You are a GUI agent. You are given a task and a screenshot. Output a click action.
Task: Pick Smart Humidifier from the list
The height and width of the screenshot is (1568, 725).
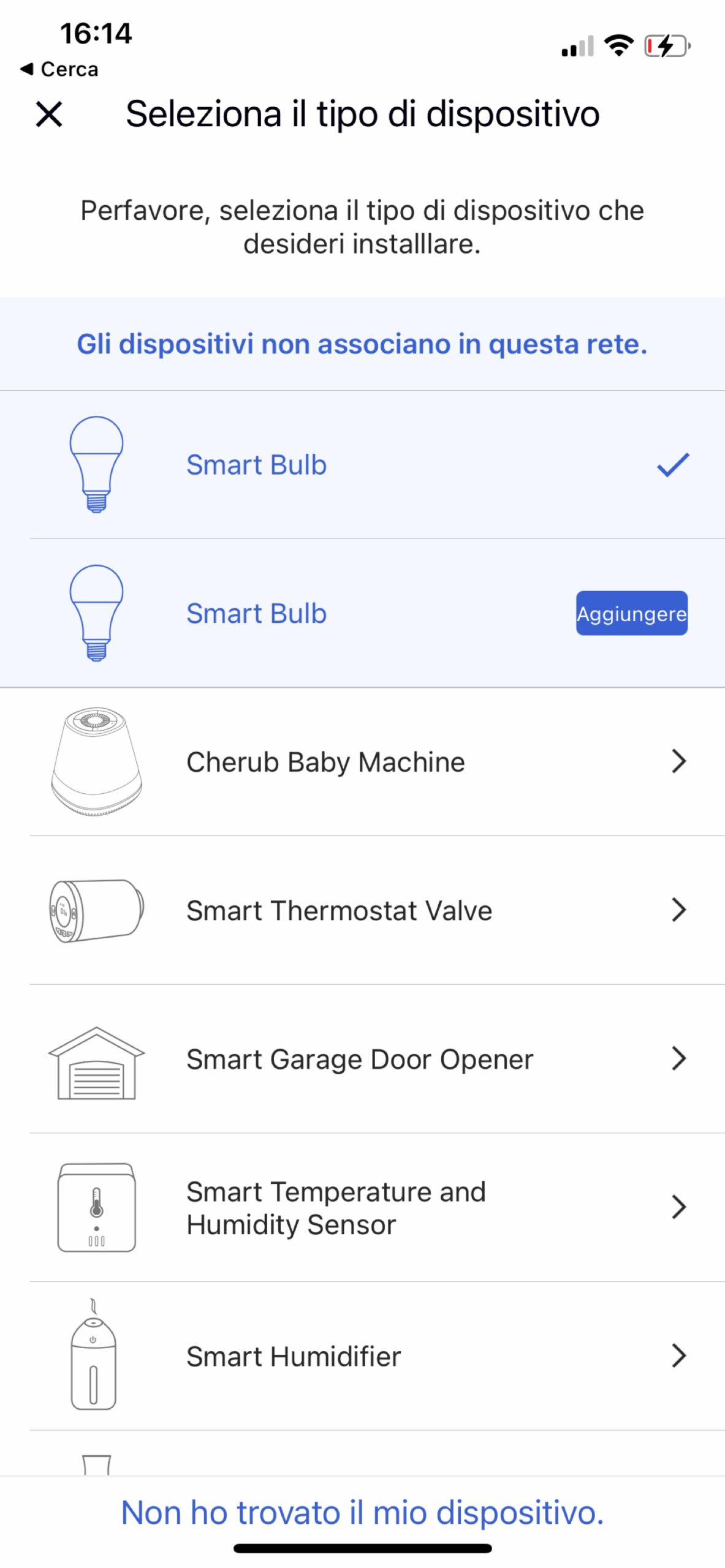click(x=362, y=1356)
